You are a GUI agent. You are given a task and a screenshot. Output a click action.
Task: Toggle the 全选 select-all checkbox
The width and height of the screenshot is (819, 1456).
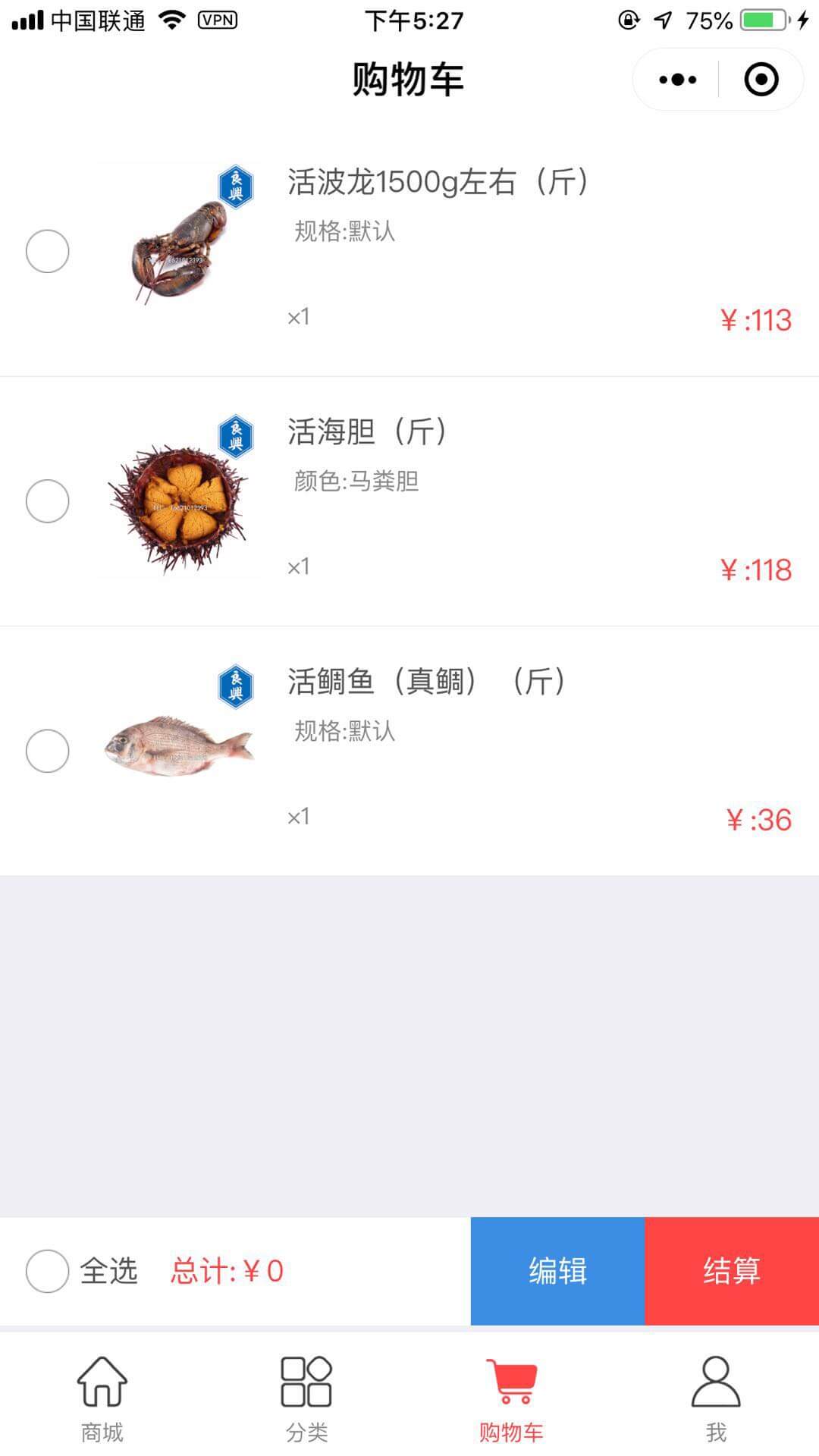(48, 1271)
